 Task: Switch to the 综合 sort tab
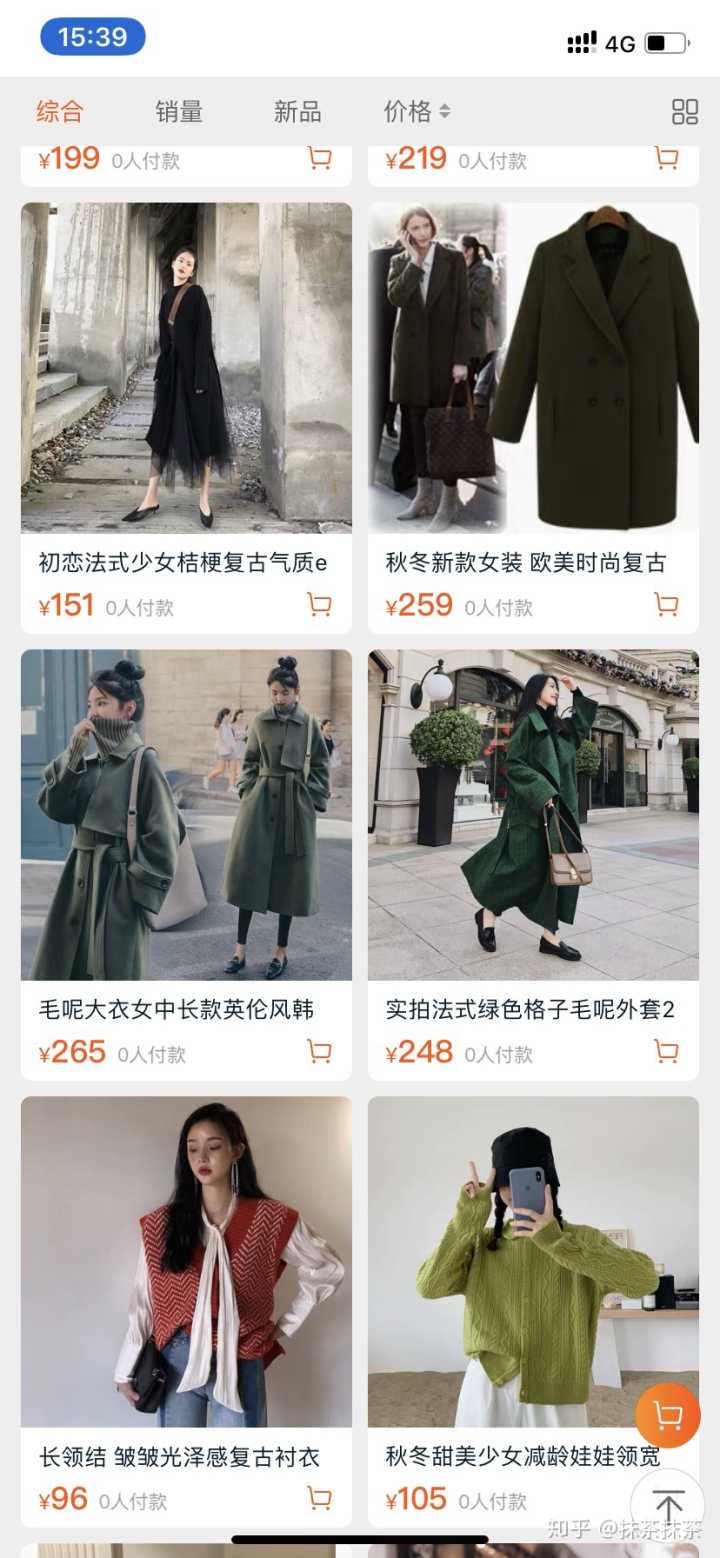pyautogui.click(x=60, y=111)
